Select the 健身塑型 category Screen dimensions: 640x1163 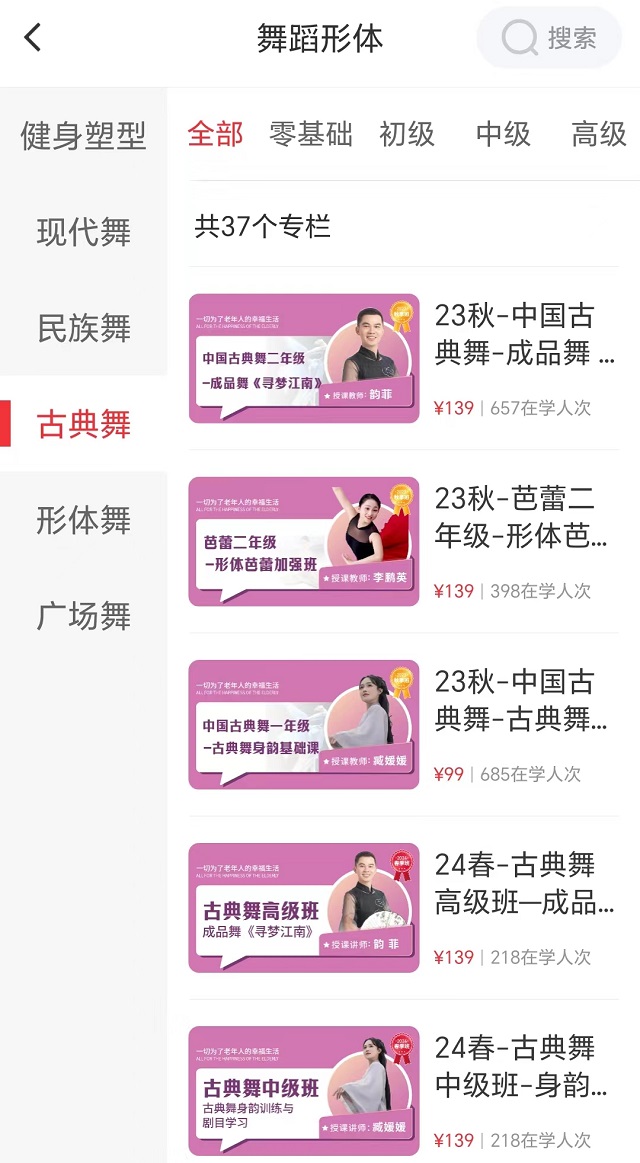coord(84,136)
